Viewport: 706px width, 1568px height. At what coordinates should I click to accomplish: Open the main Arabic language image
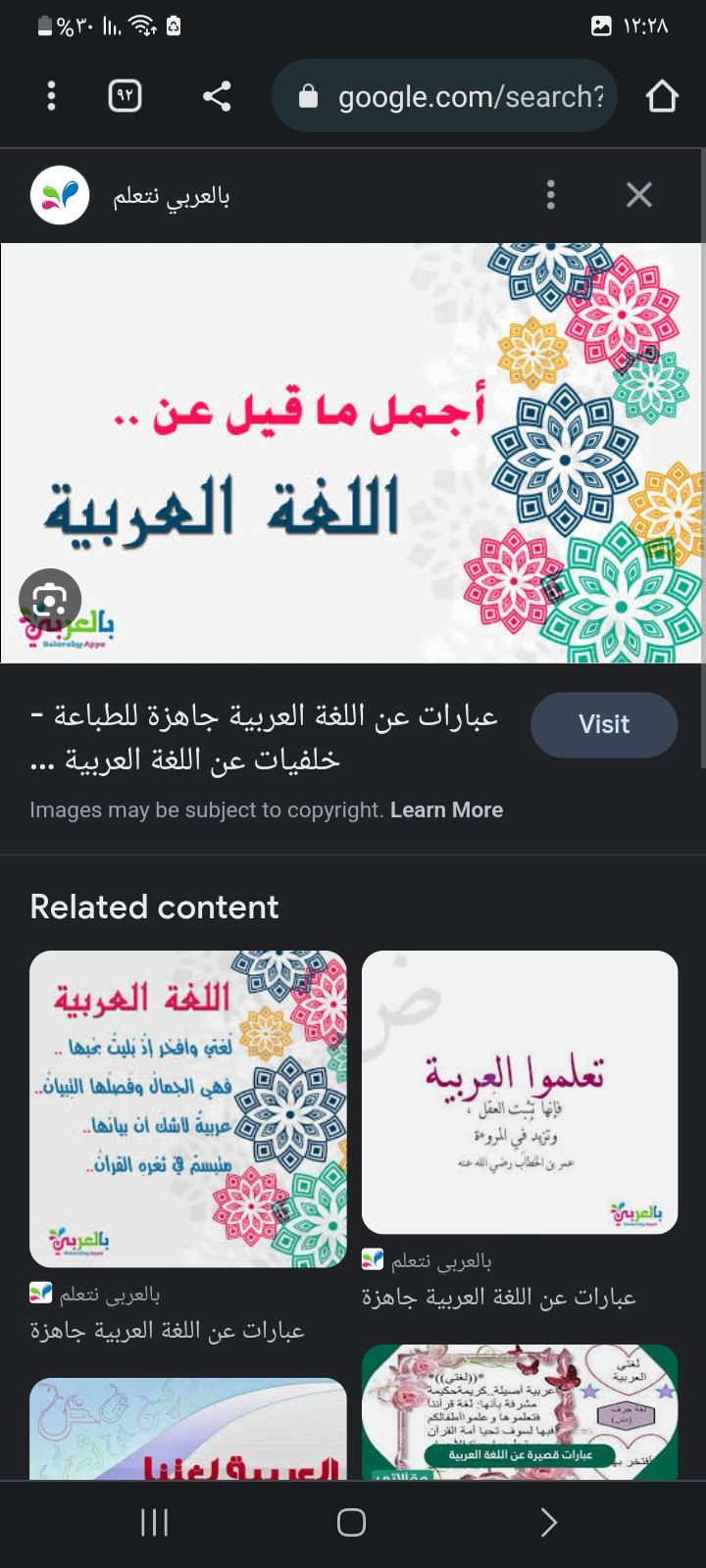[x=353, y=451]
